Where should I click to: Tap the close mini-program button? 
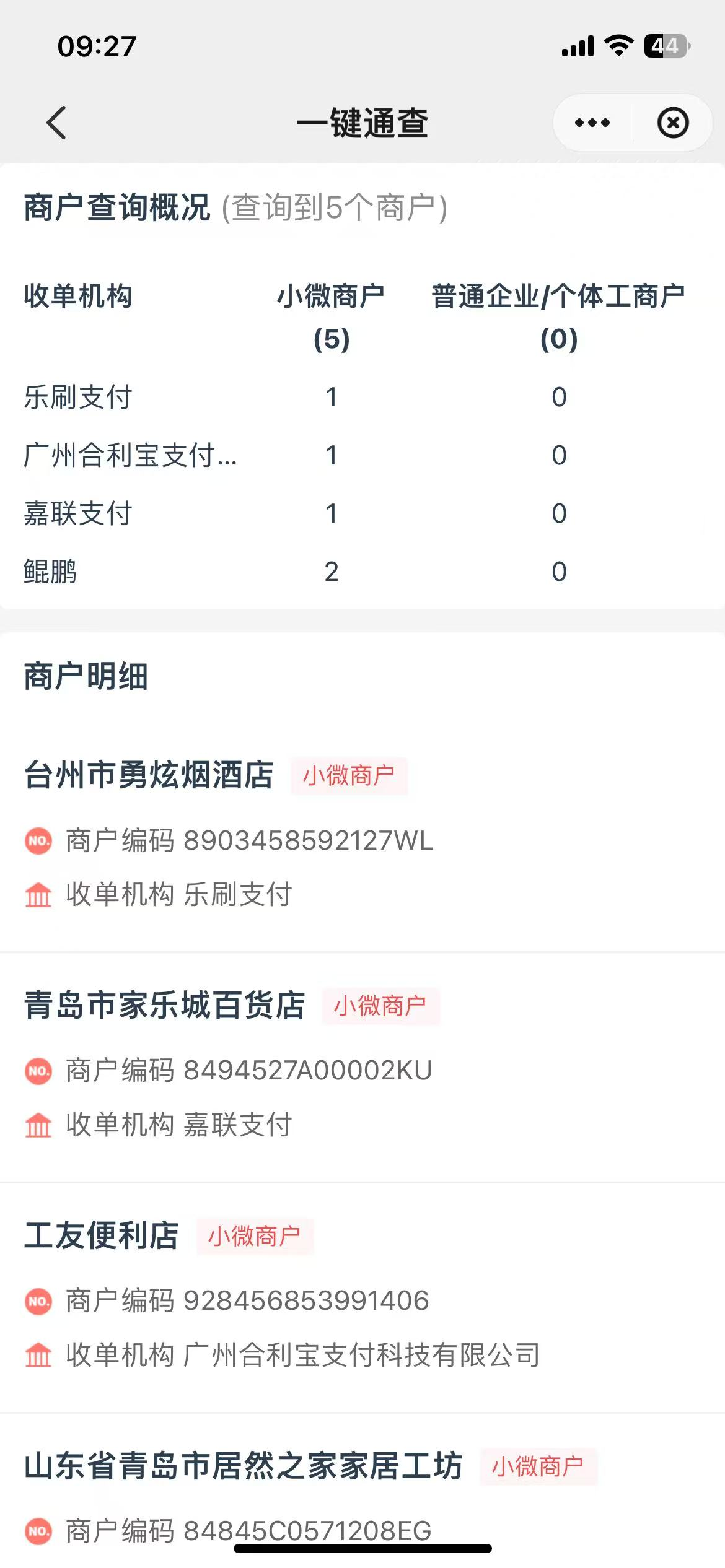coord(674,122)
